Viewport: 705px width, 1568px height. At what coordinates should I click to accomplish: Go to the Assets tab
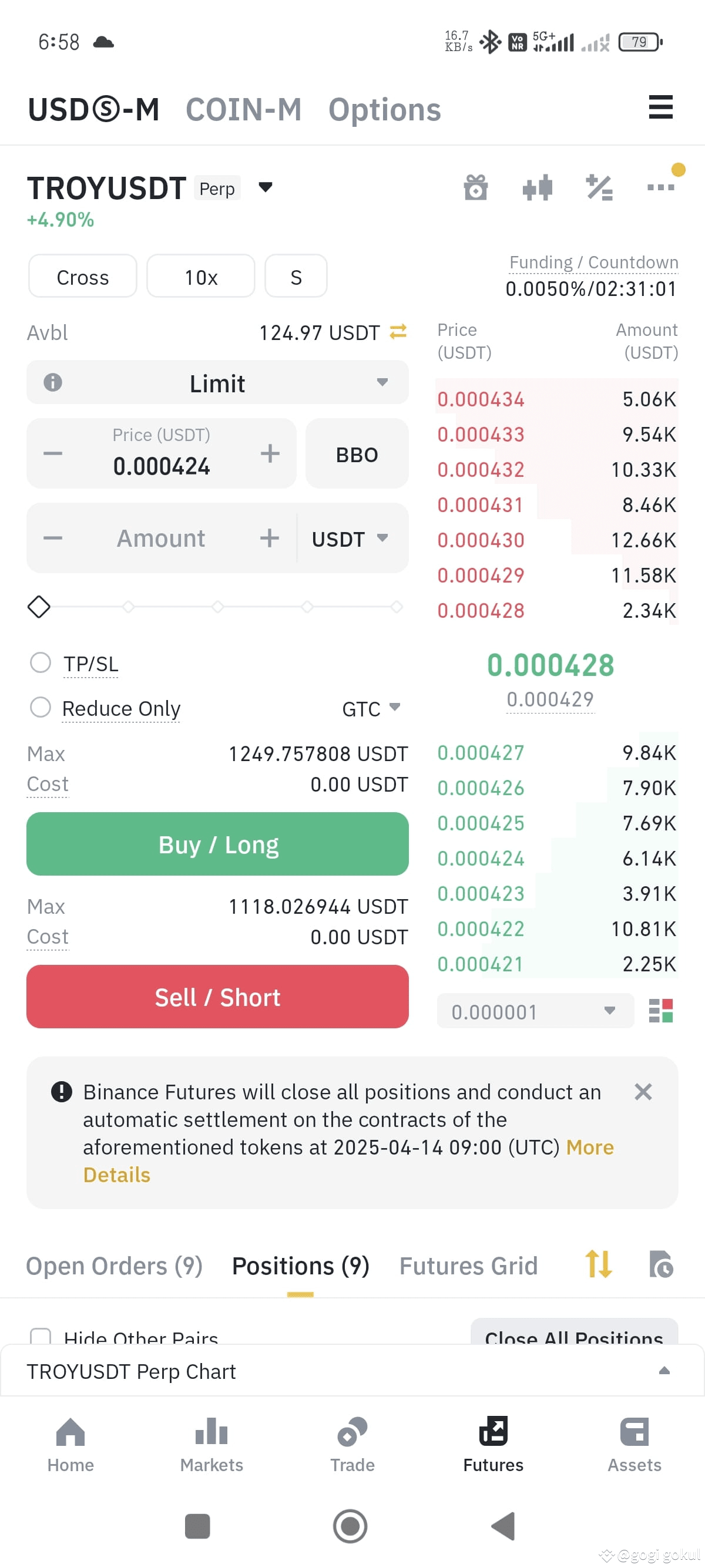634,1445
